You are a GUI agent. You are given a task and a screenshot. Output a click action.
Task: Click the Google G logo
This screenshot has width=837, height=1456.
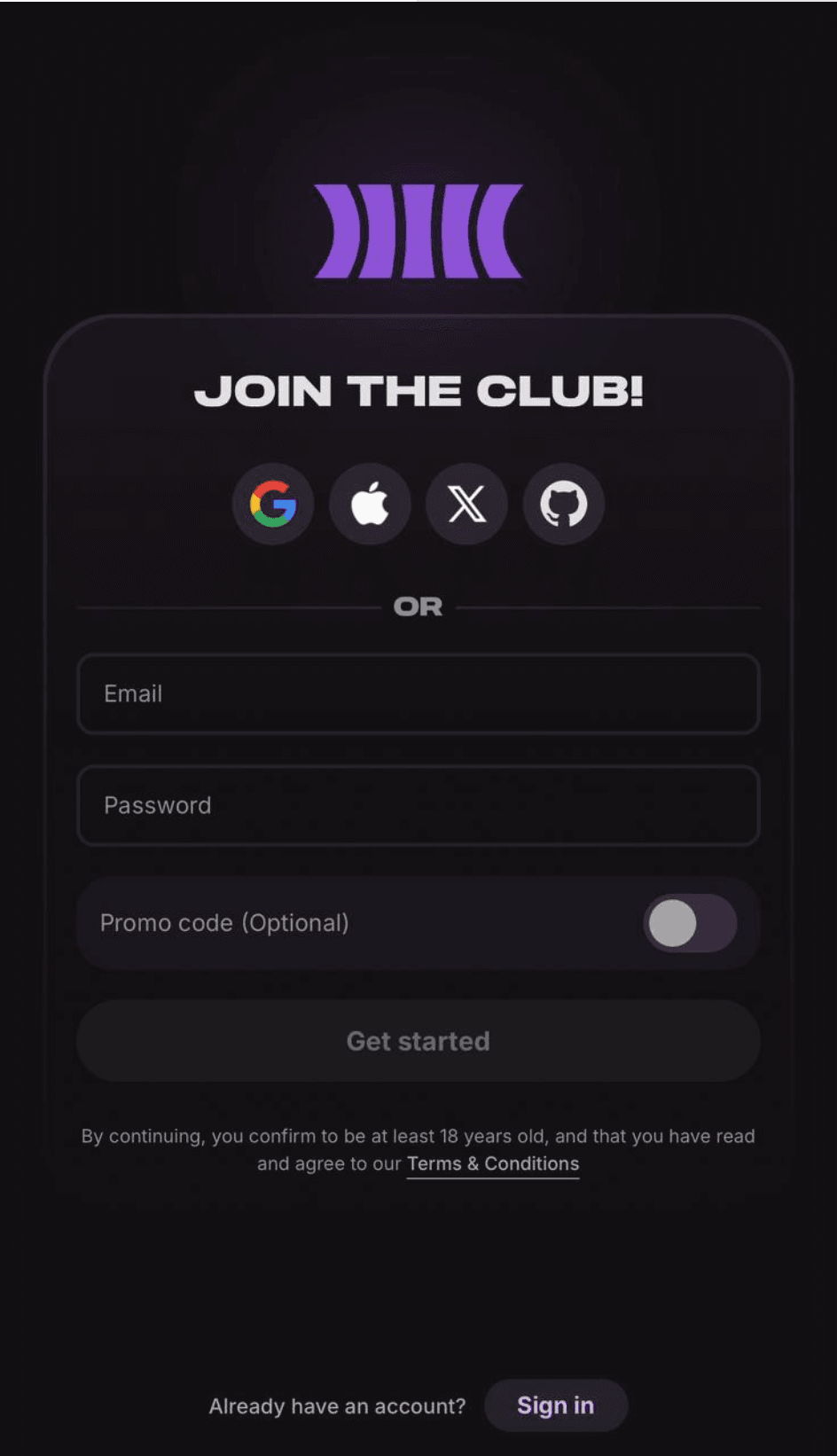tap(273, 504)
